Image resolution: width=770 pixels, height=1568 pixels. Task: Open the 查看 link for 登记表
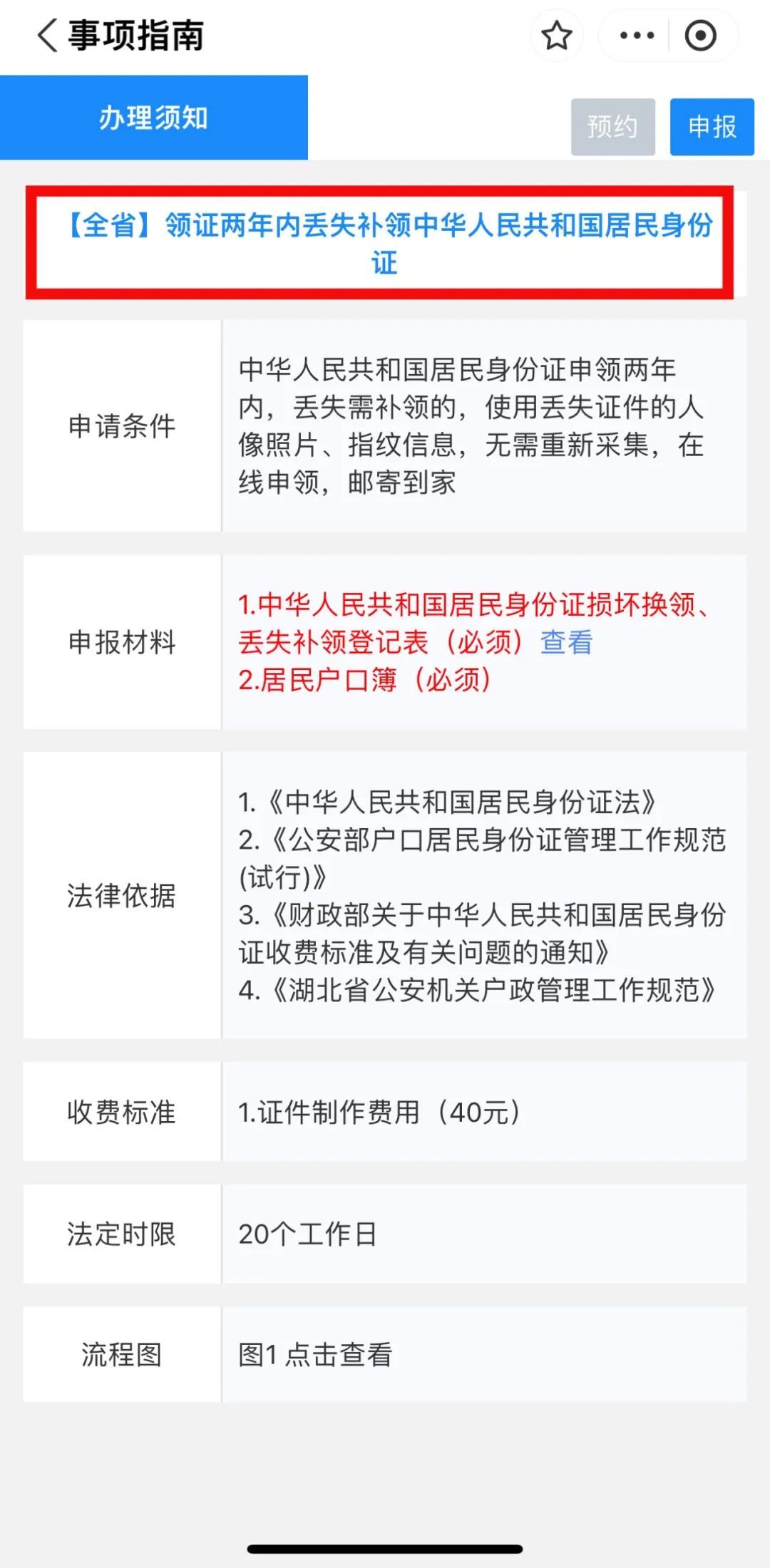(566, 642)
